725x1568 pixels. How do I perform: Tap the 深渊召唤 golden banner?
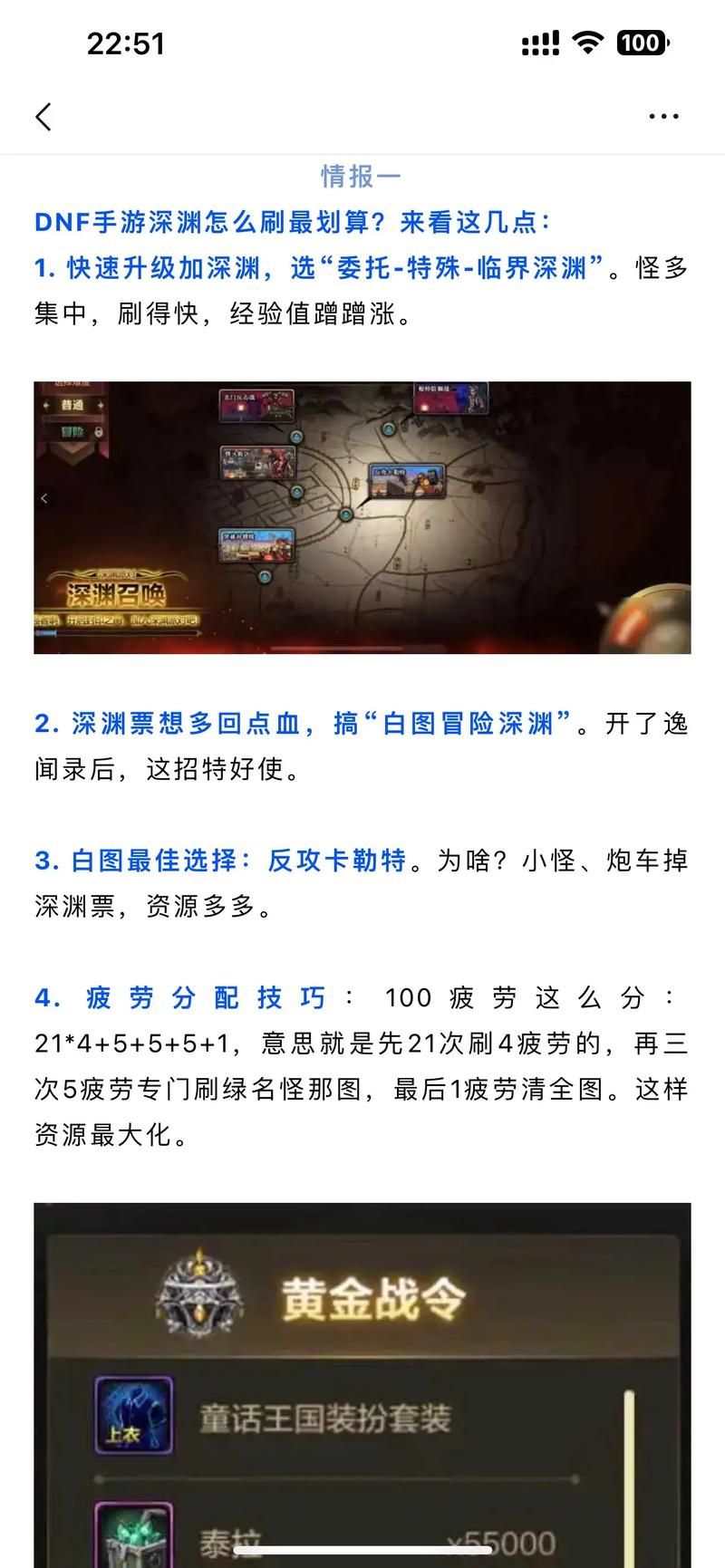coord(116,592)
